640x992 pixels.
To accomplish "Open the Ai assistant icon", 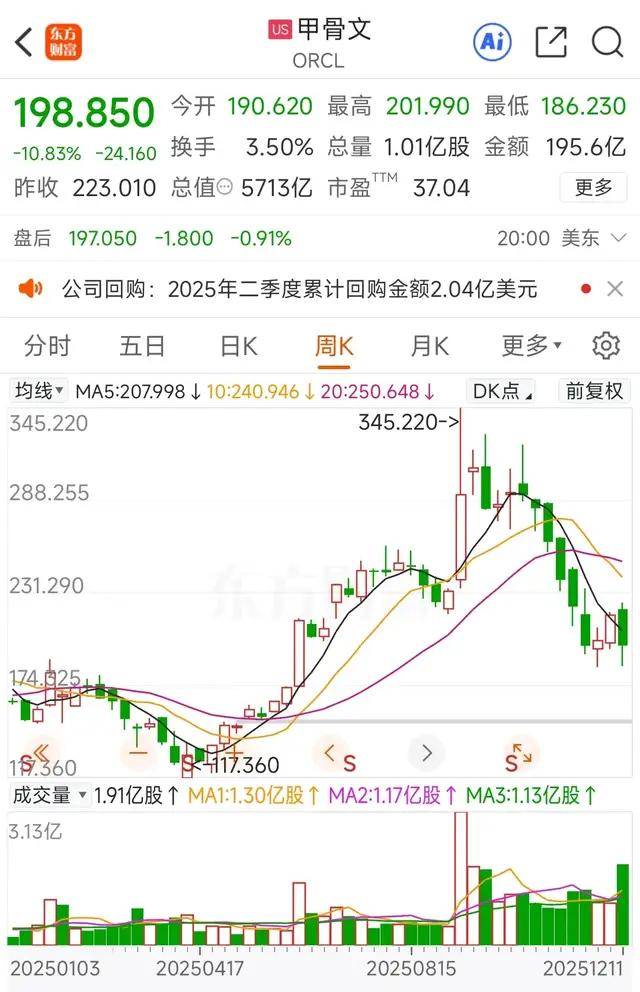I will pos(492,41).
